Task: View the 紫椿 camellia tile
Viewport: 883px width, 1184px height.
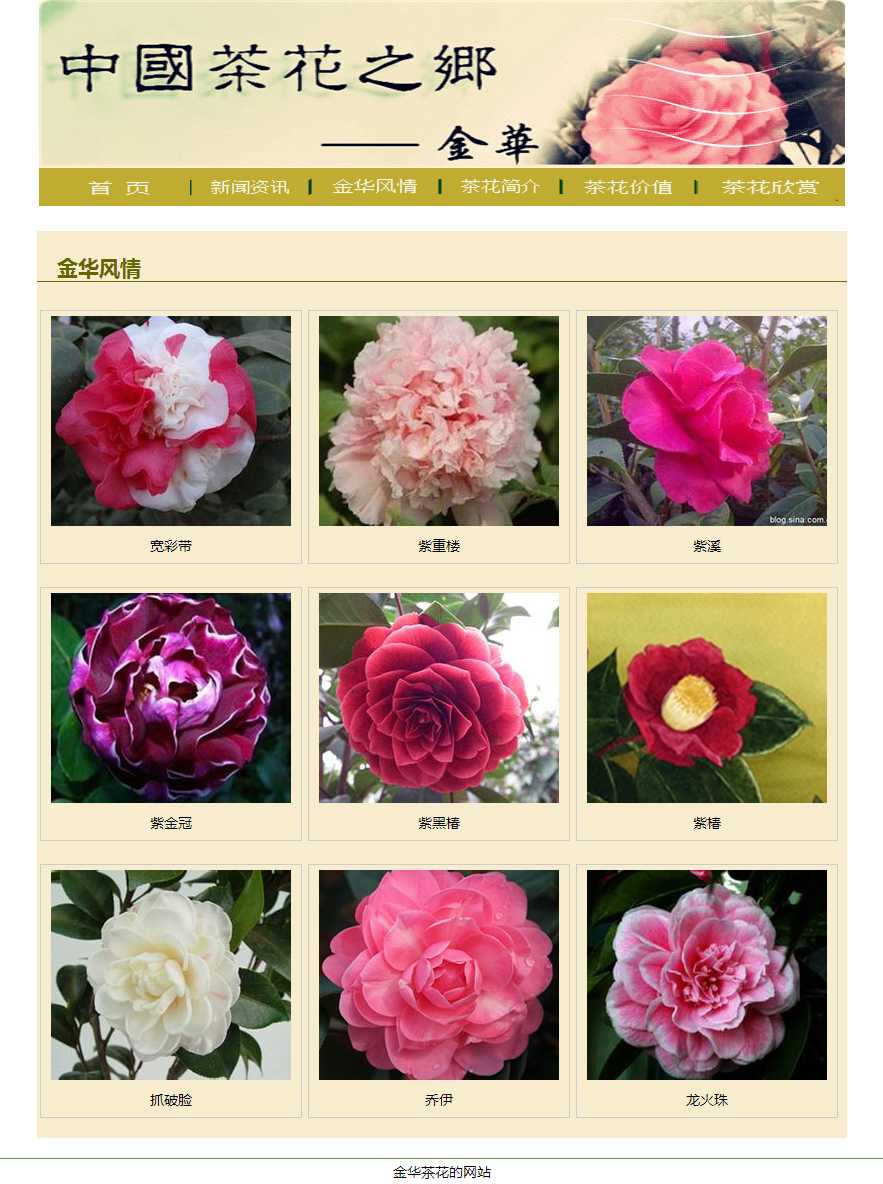Action: tap(707, 698)
